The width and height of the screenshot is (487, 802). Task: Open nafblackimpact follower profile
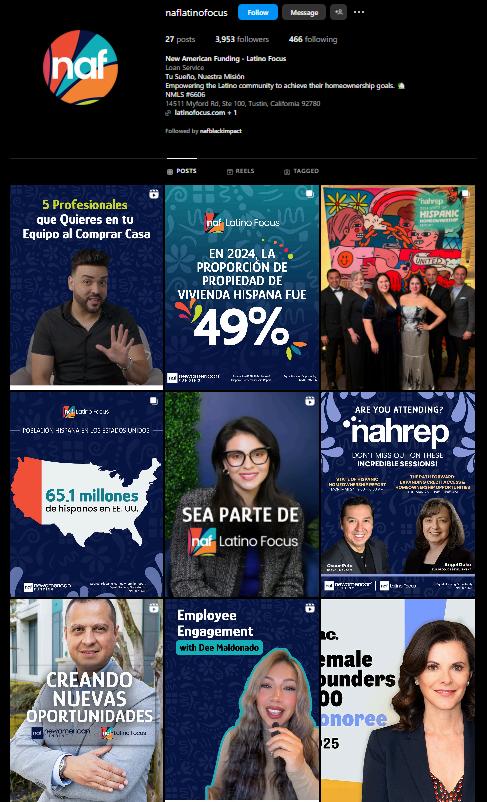point(221,131)
